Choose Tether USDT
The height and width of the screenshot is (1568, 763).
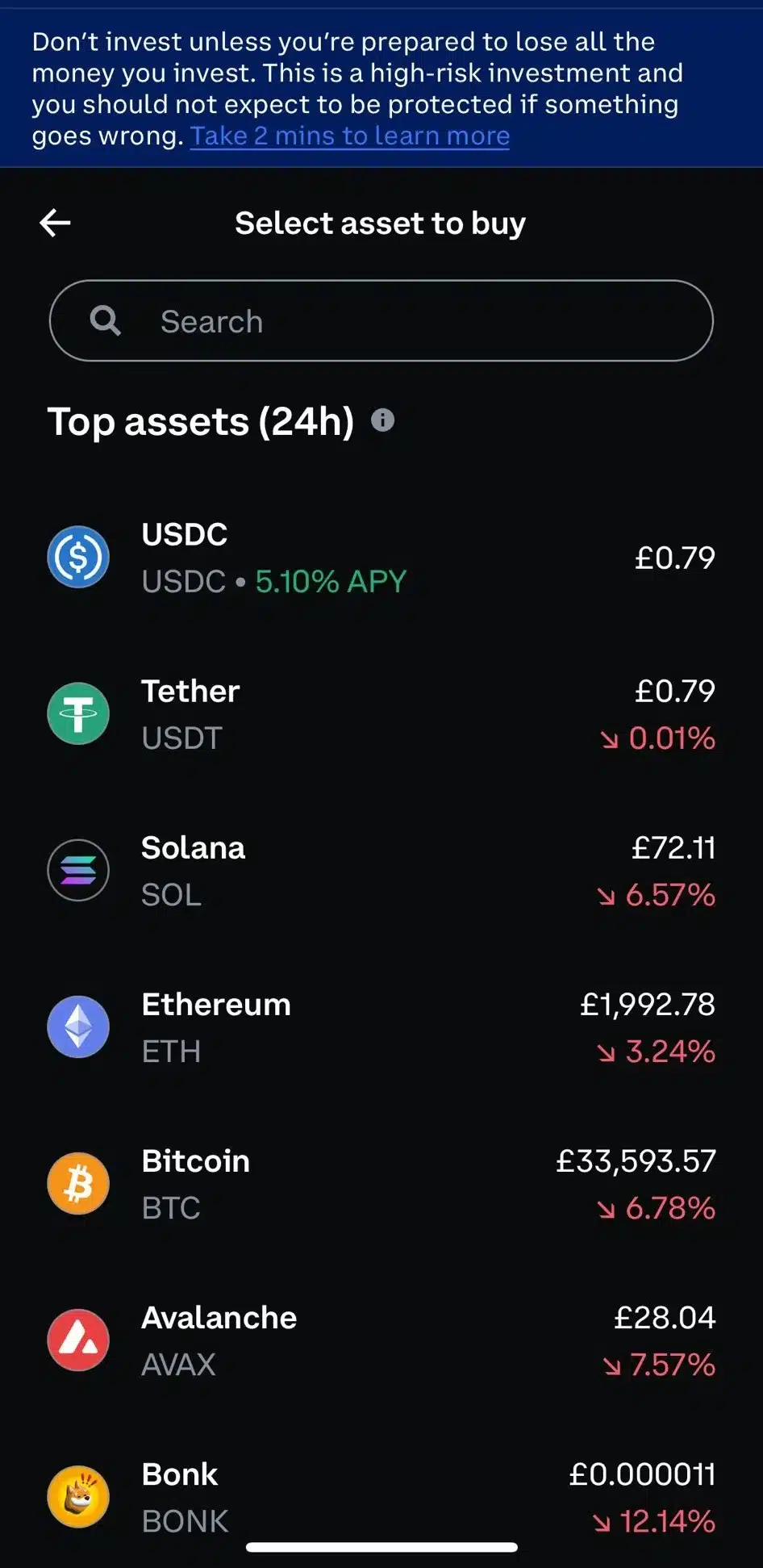[x=381, y=714]
